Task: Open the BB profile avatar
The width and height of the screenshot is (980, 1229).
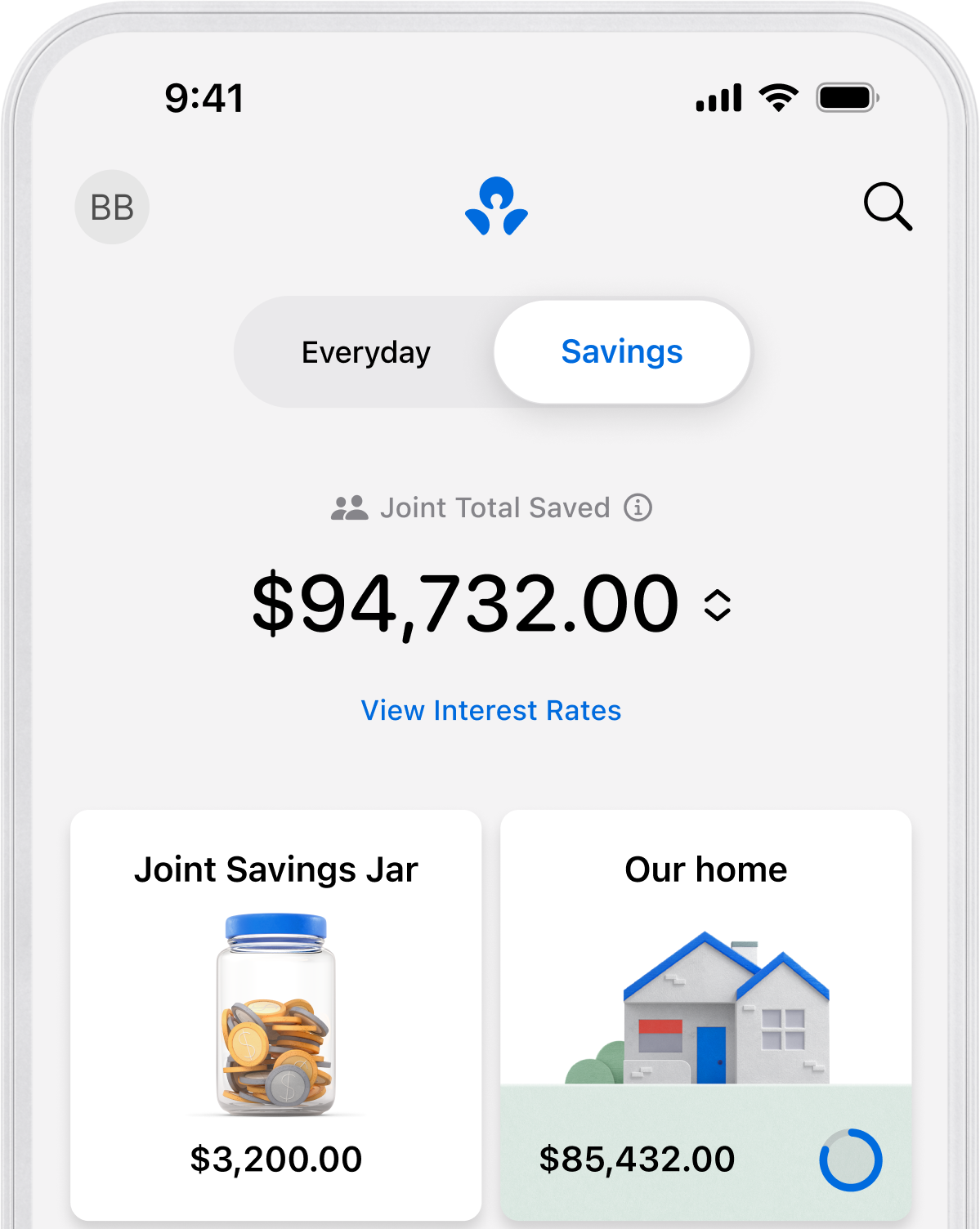Action: [x=112, y=207]
